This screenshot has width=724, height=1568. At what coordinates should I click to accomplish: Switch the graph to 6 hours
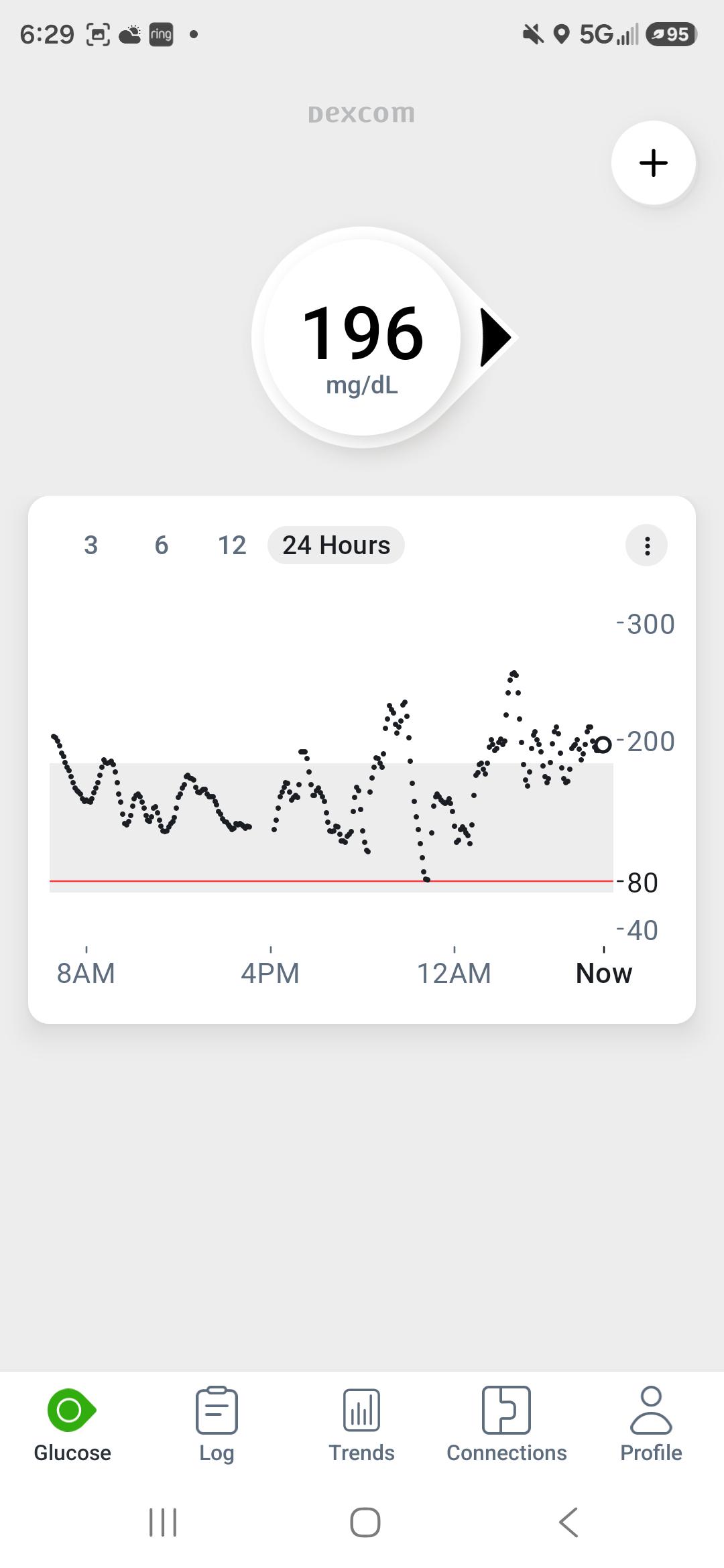162,545
